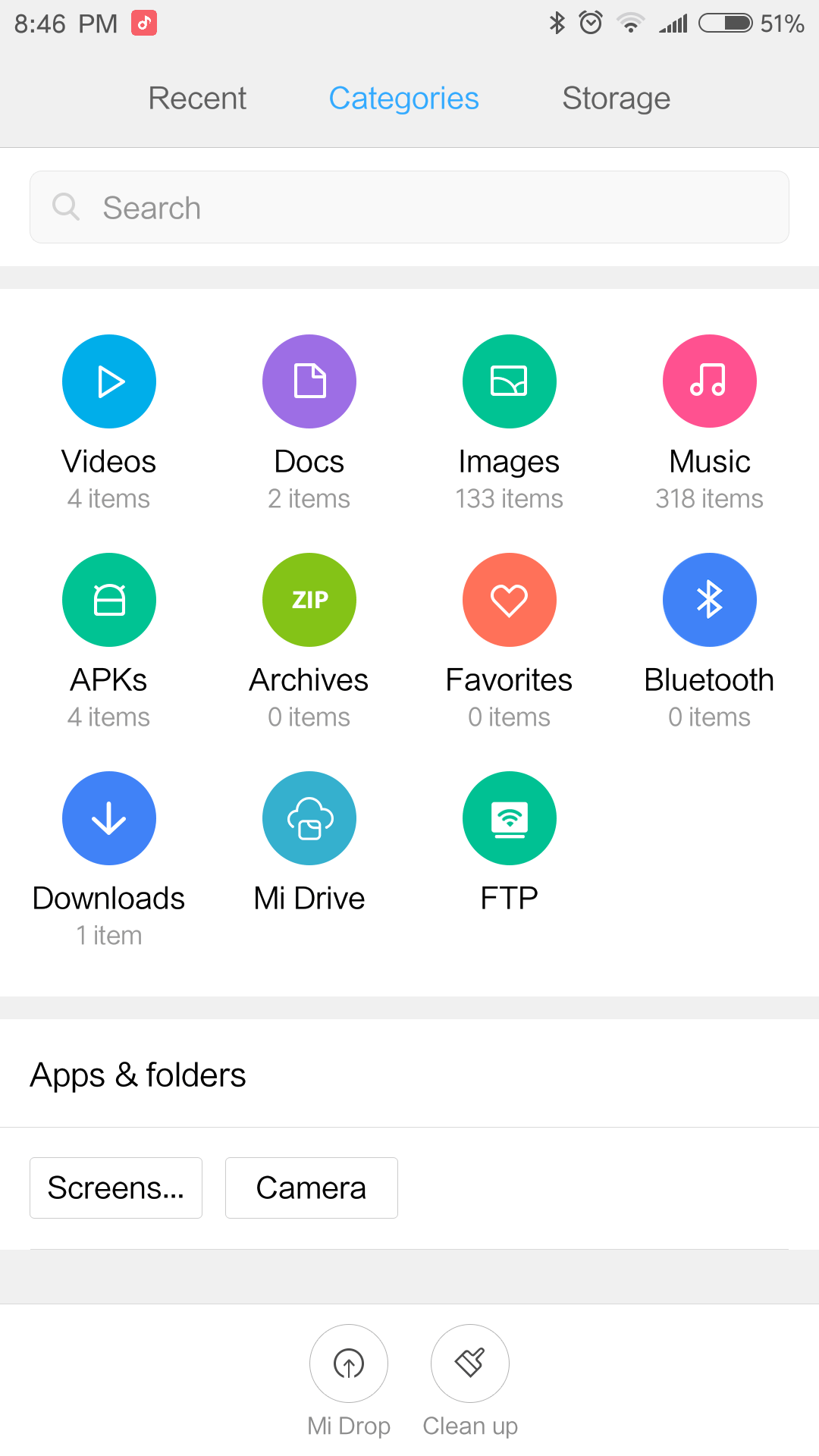Open the Camera folder chip
819x1456 pixels.
312,1188
